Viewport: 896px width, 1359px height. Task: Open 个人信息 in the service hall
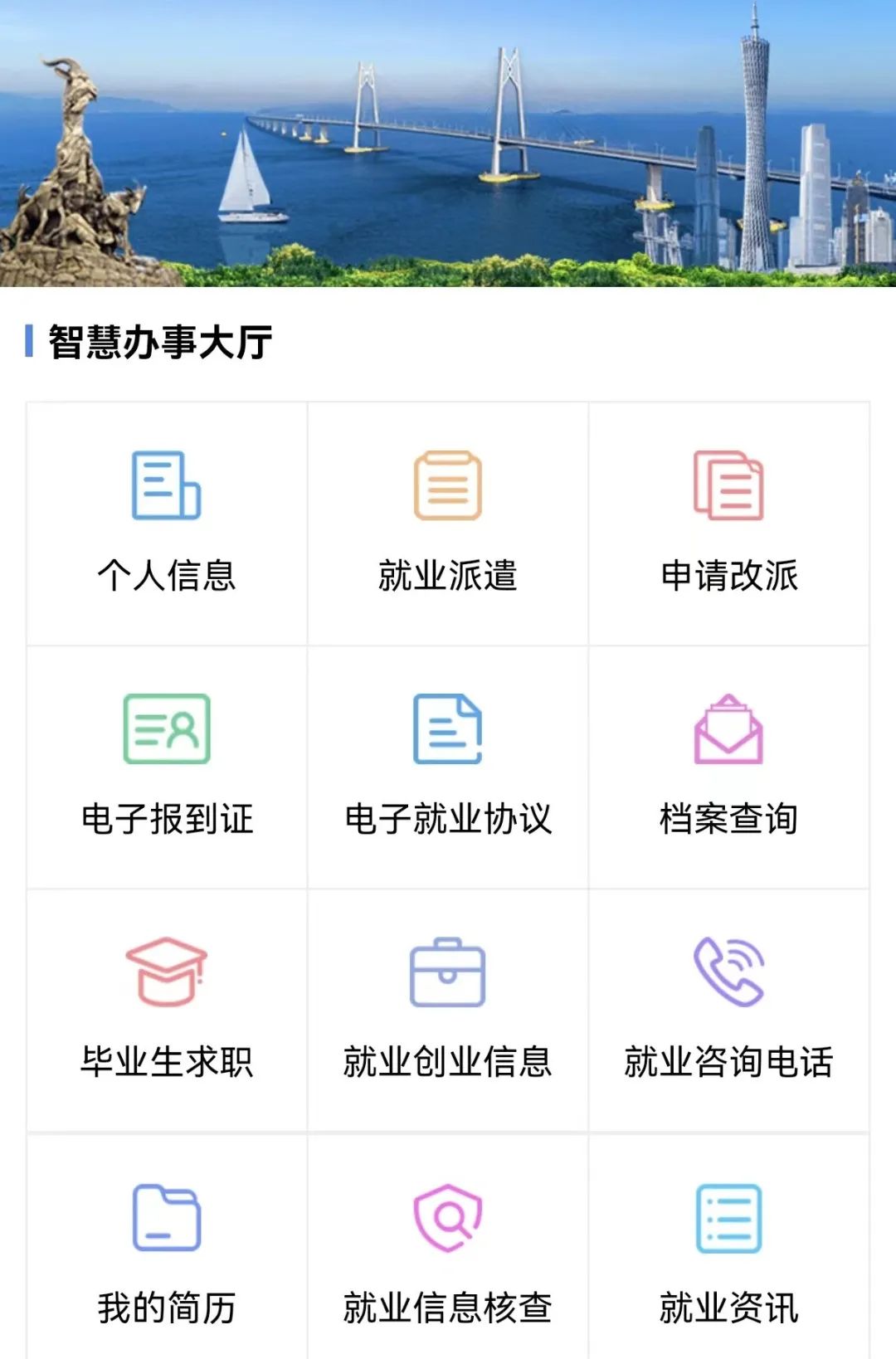(x=167, y=524)
